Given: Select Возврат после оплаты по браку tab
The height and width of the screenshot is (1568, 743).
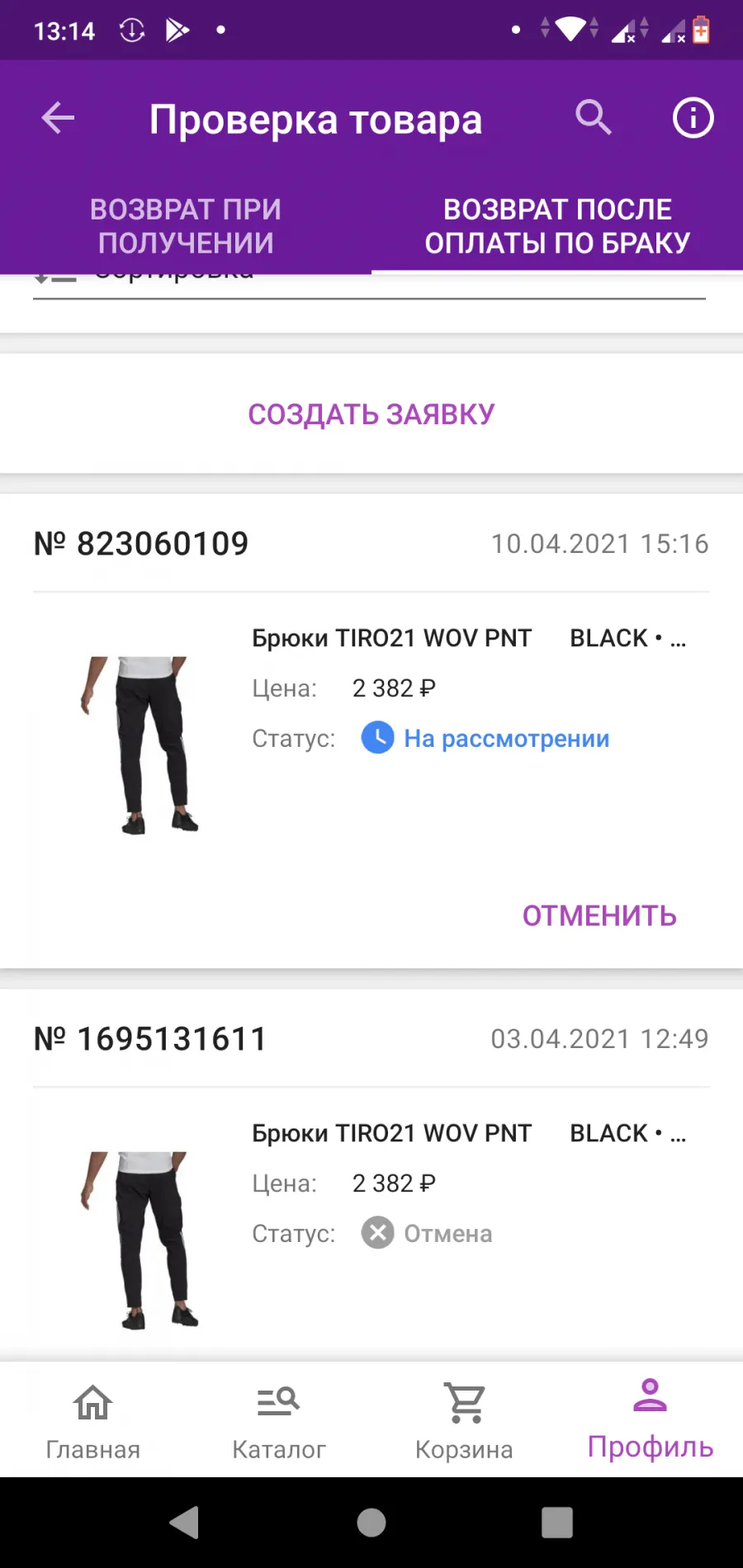Looking at the screenshot, I should [557, 226].
